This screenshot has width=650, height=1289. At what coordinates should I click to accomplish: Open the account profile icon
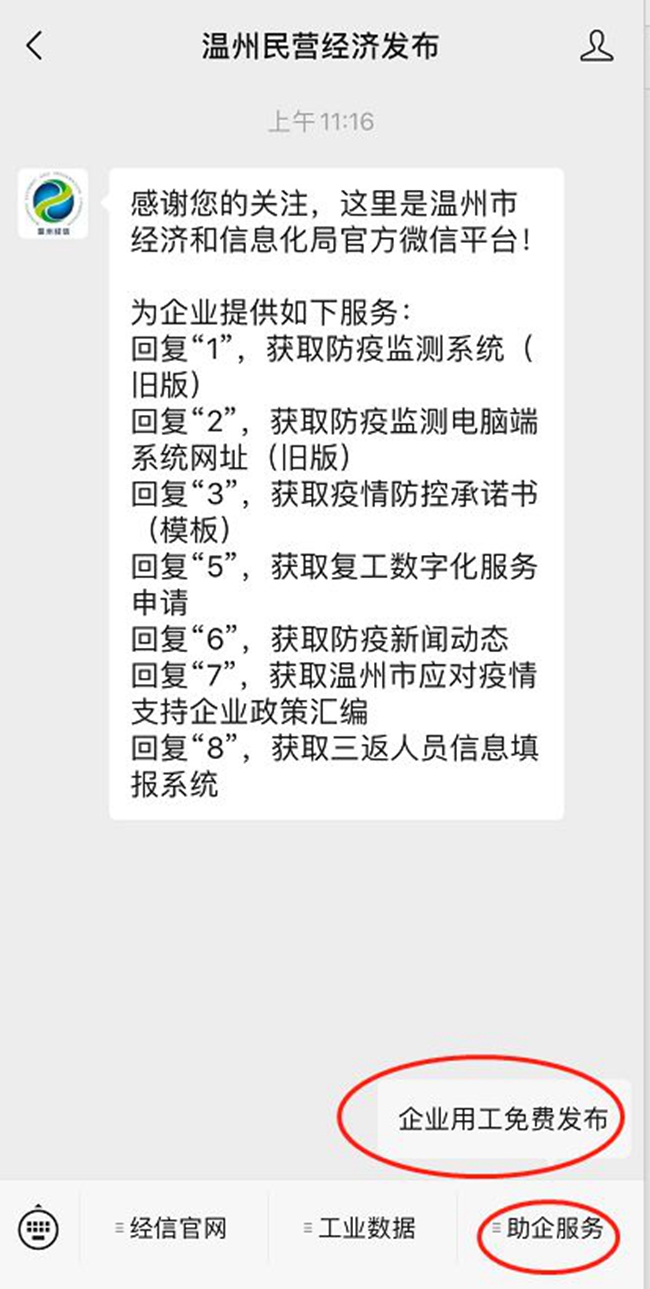596,46
